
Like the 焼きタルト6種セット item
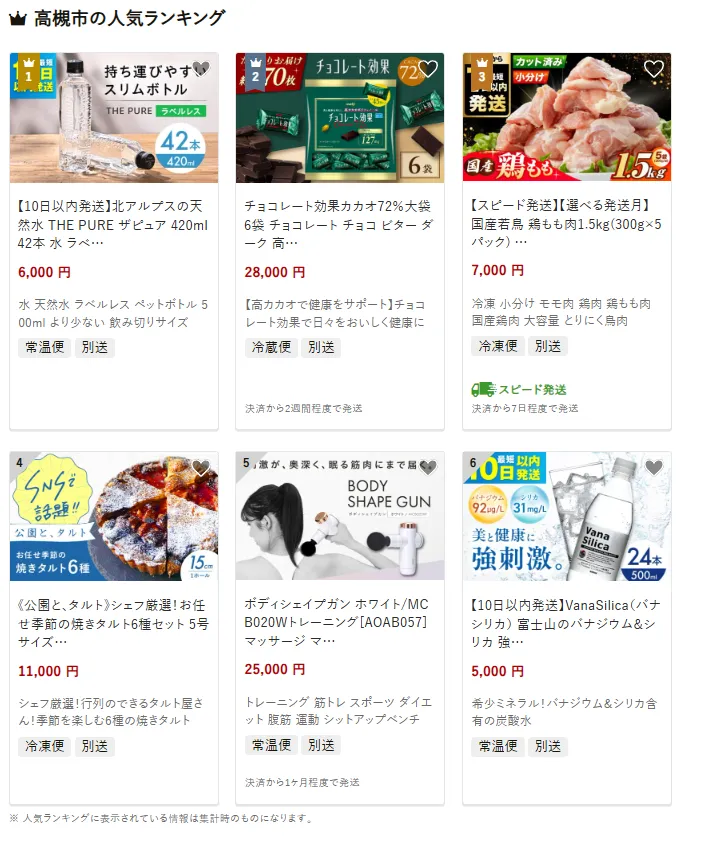pyautogui.click(x=200, y=467)
